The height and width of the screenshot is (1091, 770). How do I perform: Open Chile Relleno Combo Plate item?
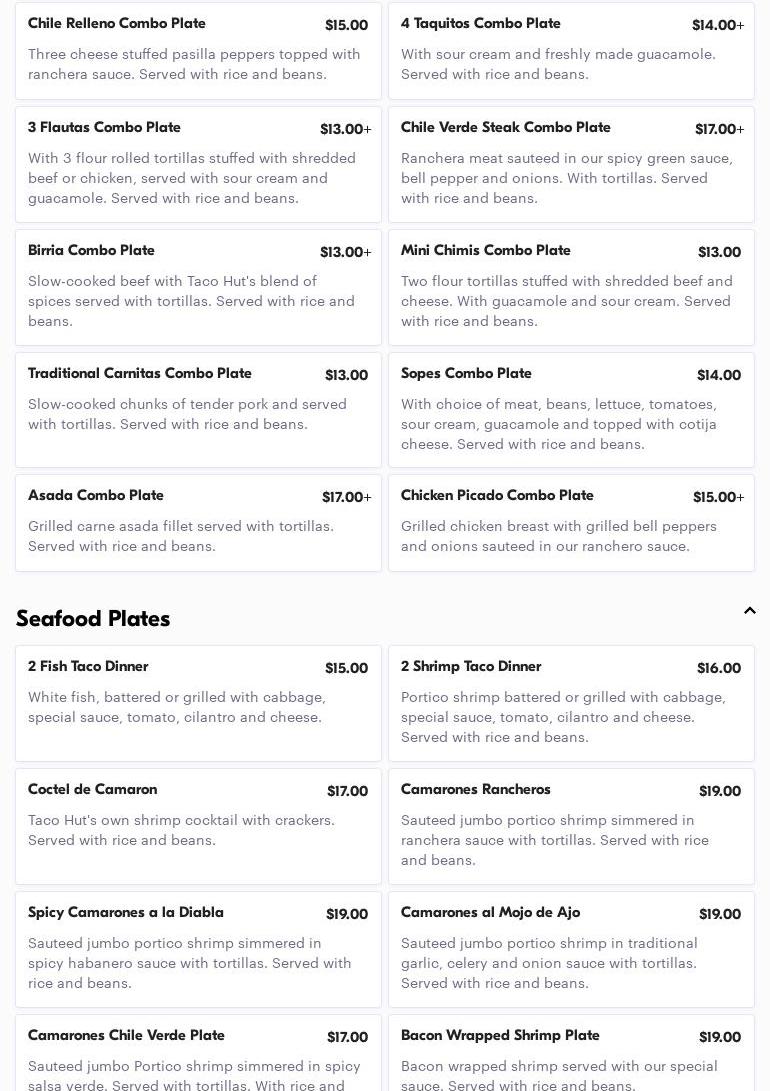tap(198, 50)
